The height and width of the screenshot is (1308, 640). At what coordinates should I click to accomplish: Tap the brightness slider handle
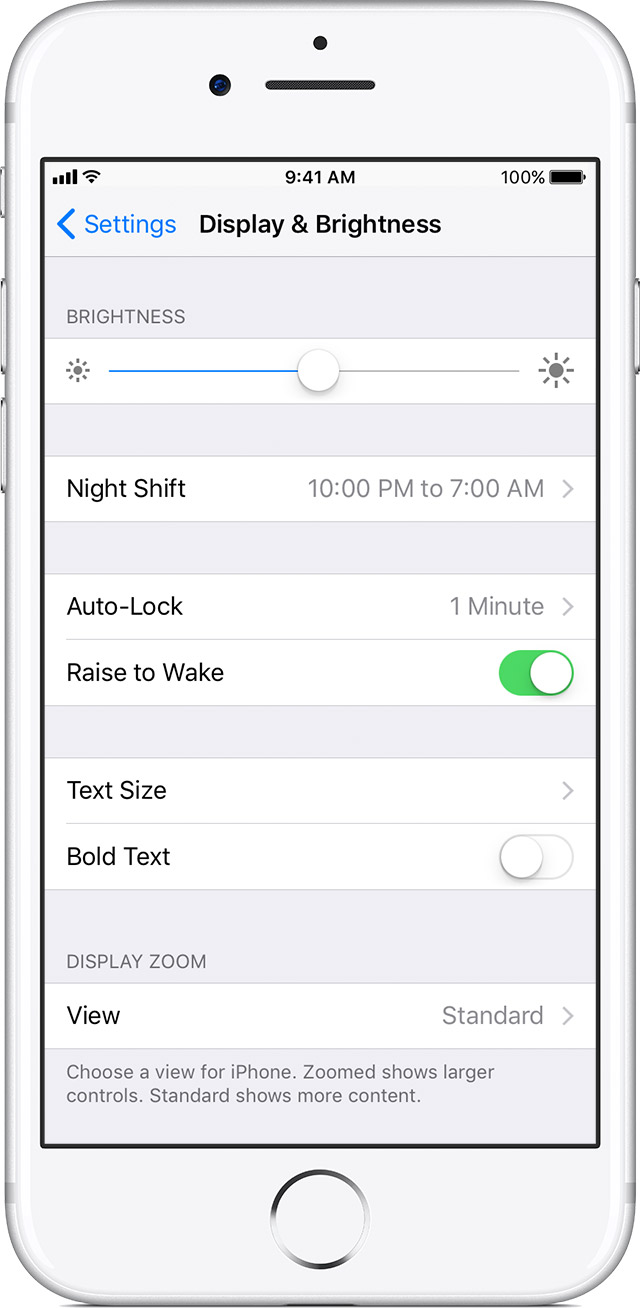[319, 371]
